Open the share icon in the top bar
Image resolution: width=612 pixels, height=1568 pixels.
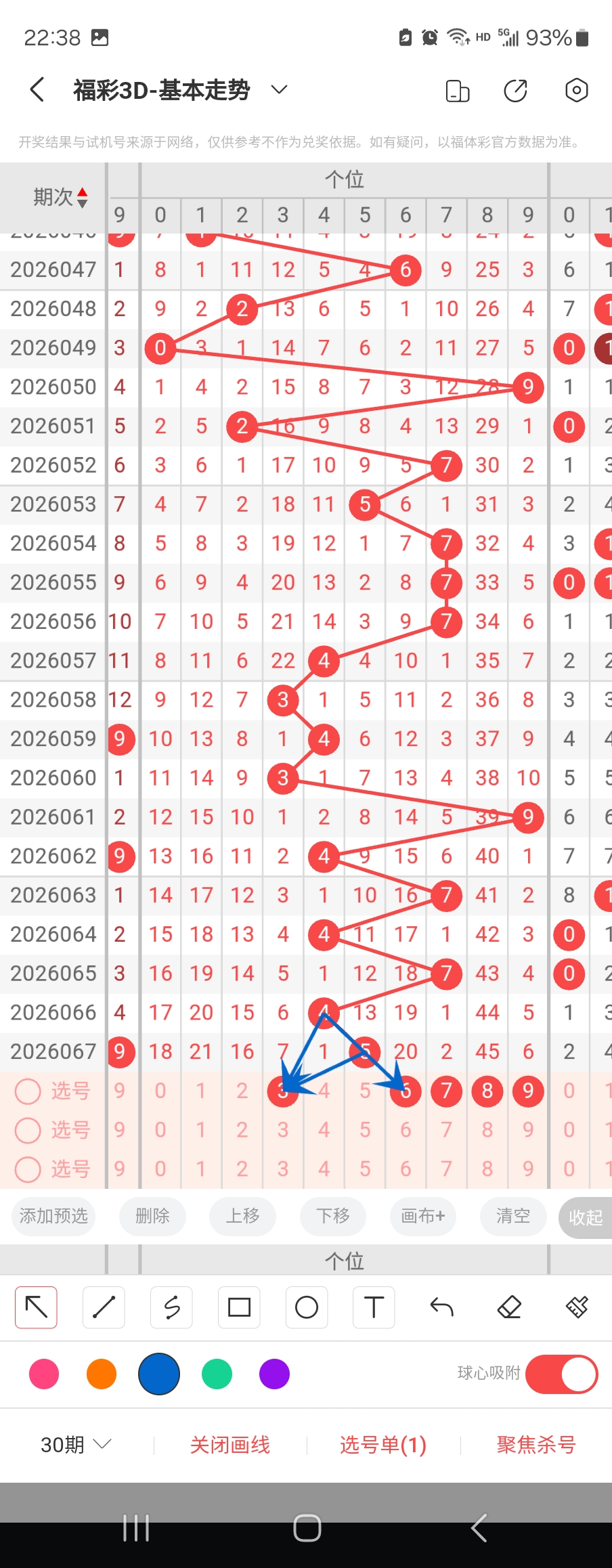pos(515,90)
